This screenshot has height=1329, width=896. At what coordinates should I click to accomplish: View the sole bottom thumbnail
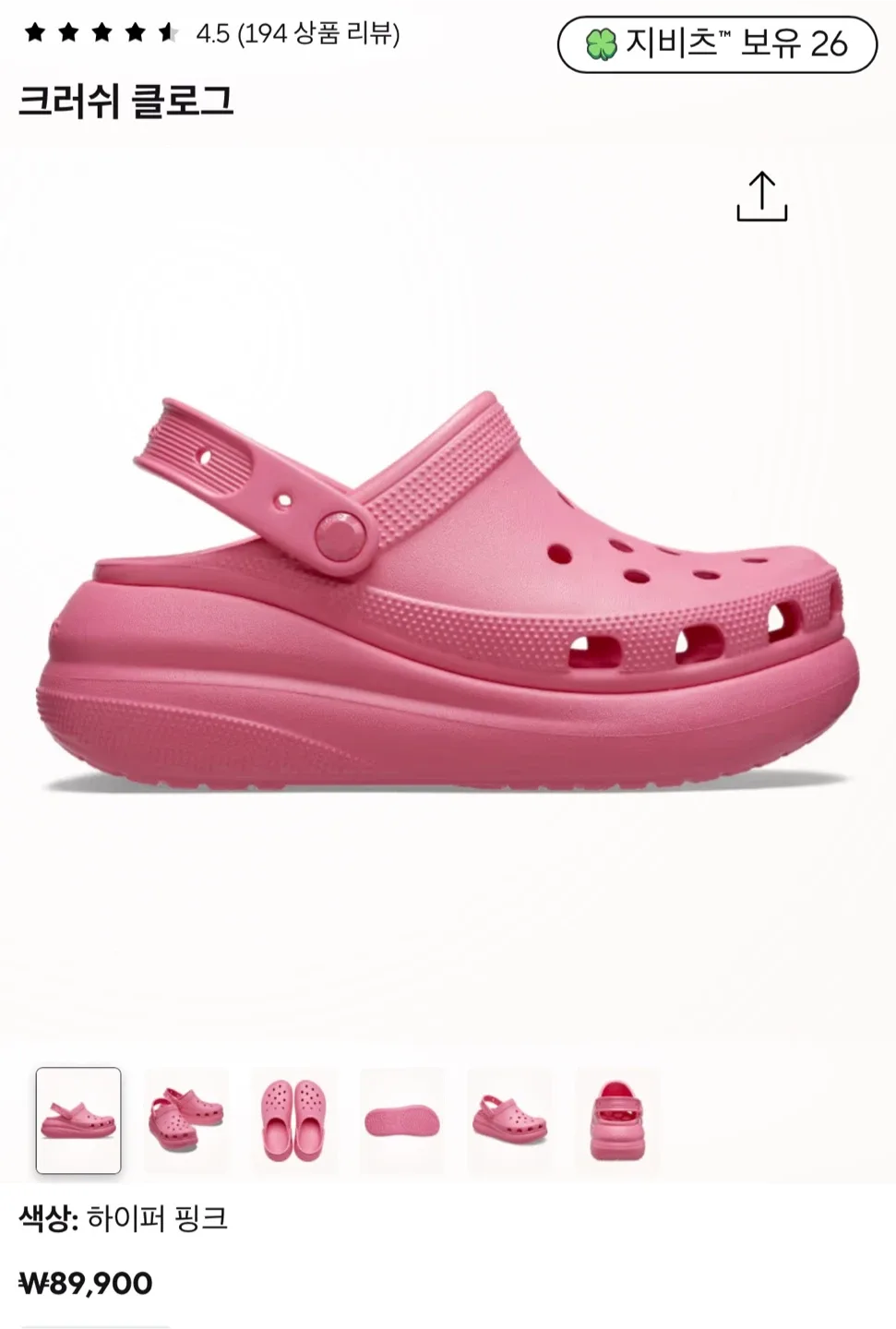(x=401, y=1120)
